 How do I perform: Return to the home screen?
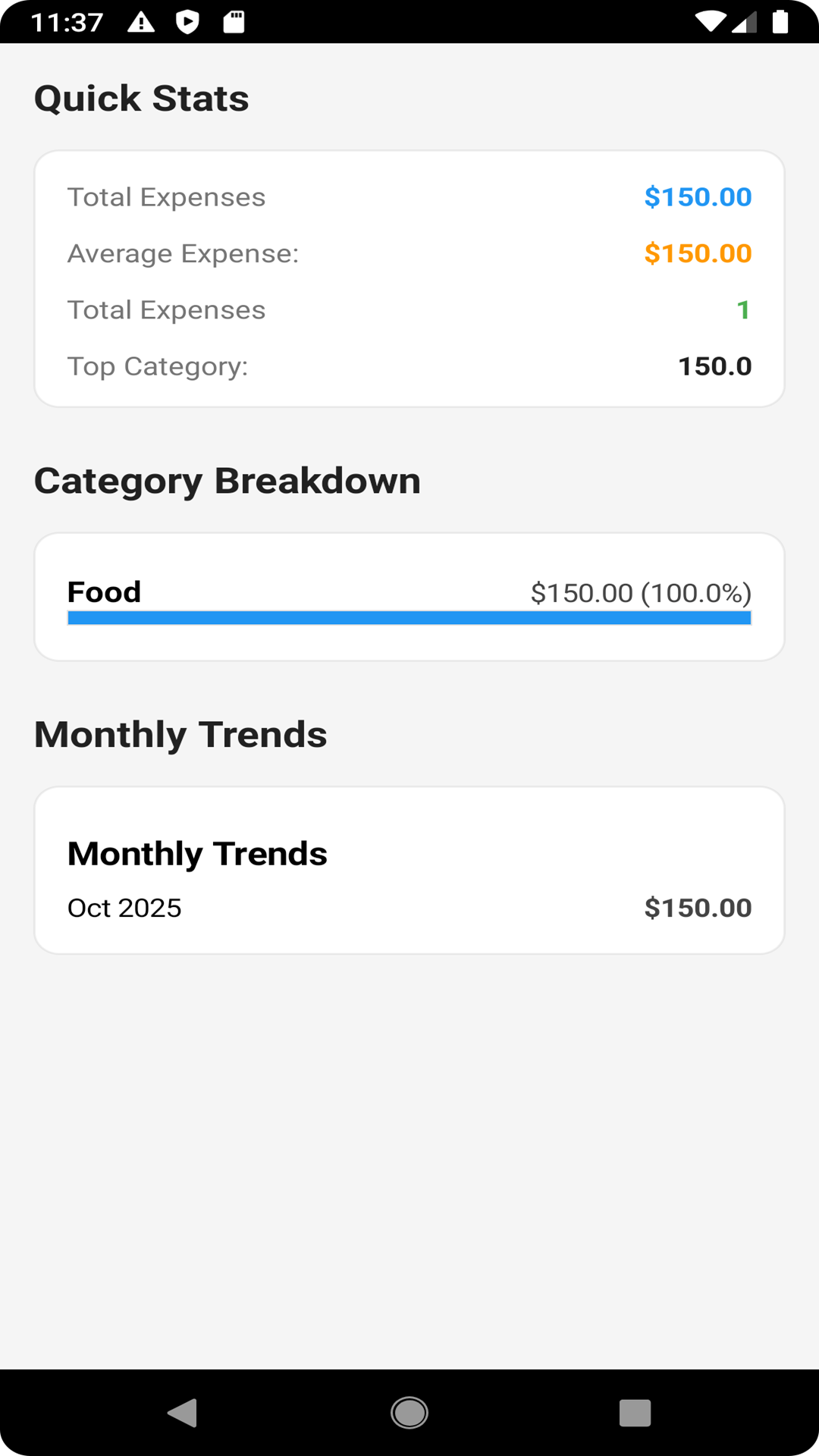point(409,1413)
